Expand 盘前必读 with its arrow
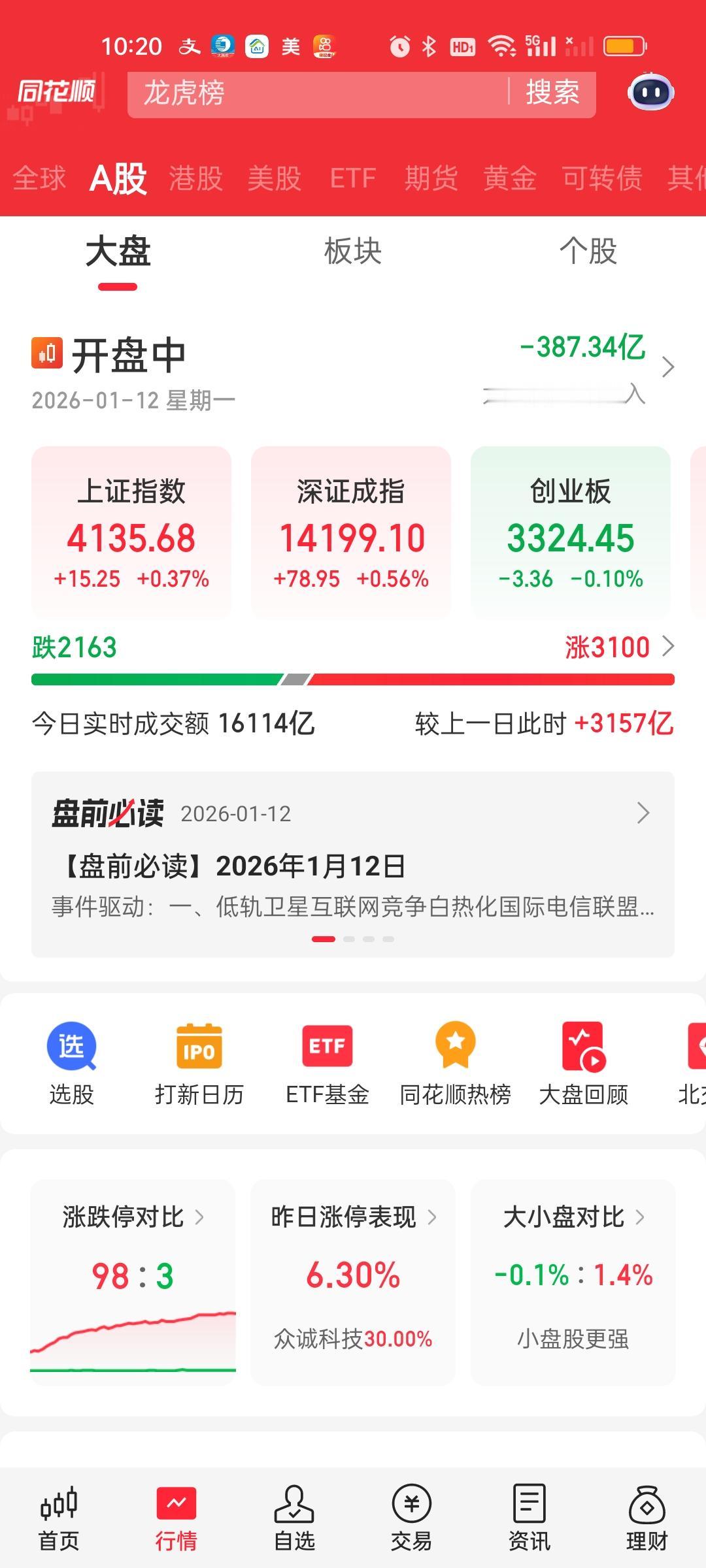The height and width of the screenshot is (1568, 706). click(641, 813)
